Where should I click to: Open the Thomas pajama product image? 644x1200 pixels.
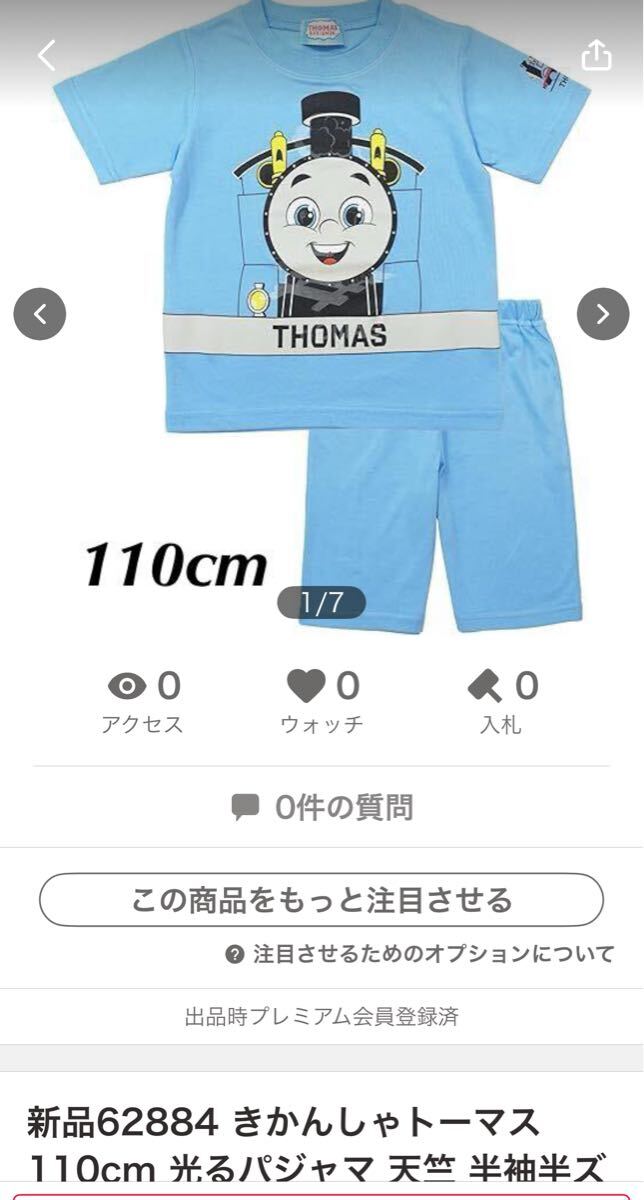pos(322,320)
